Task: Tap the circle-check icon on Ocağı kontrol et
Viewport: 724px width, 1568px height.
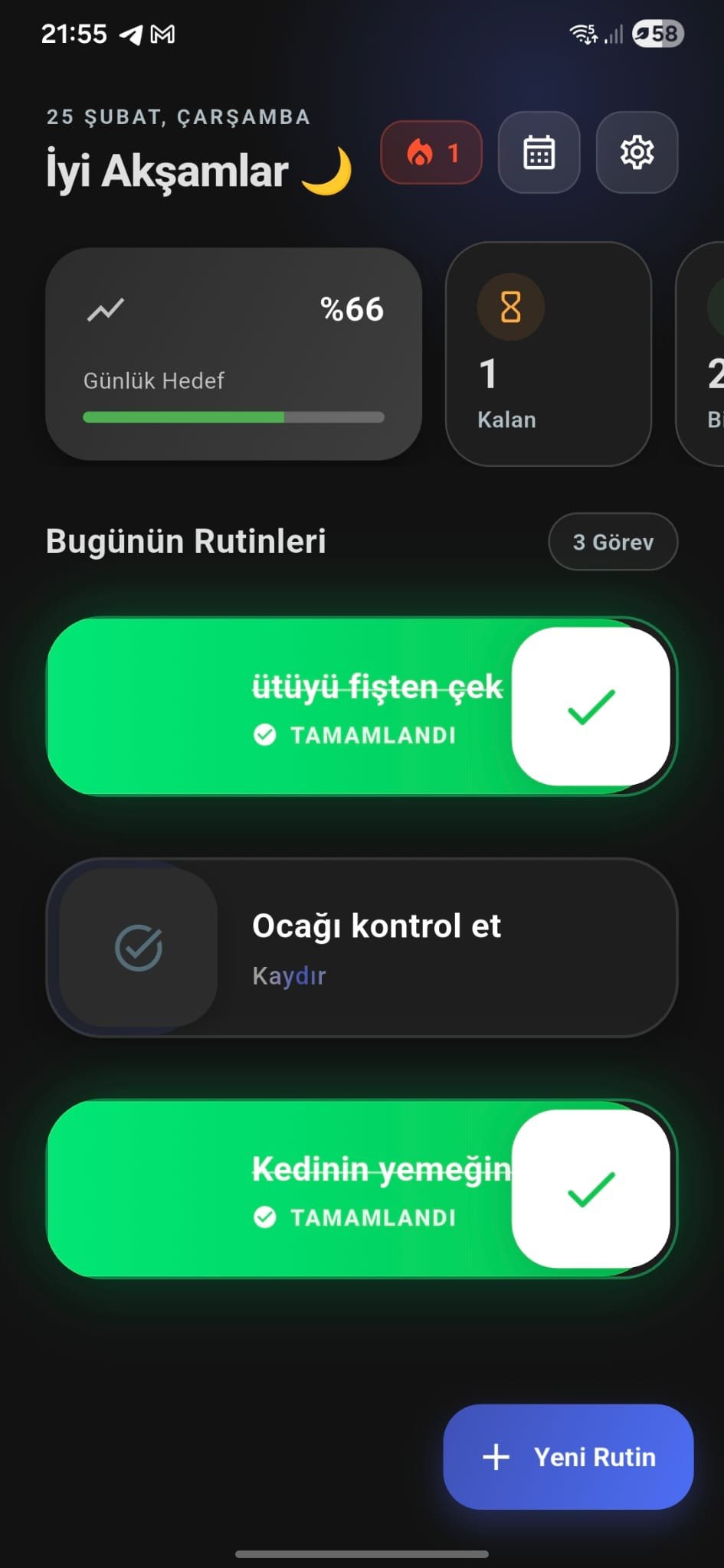Action: click(136, 949)
